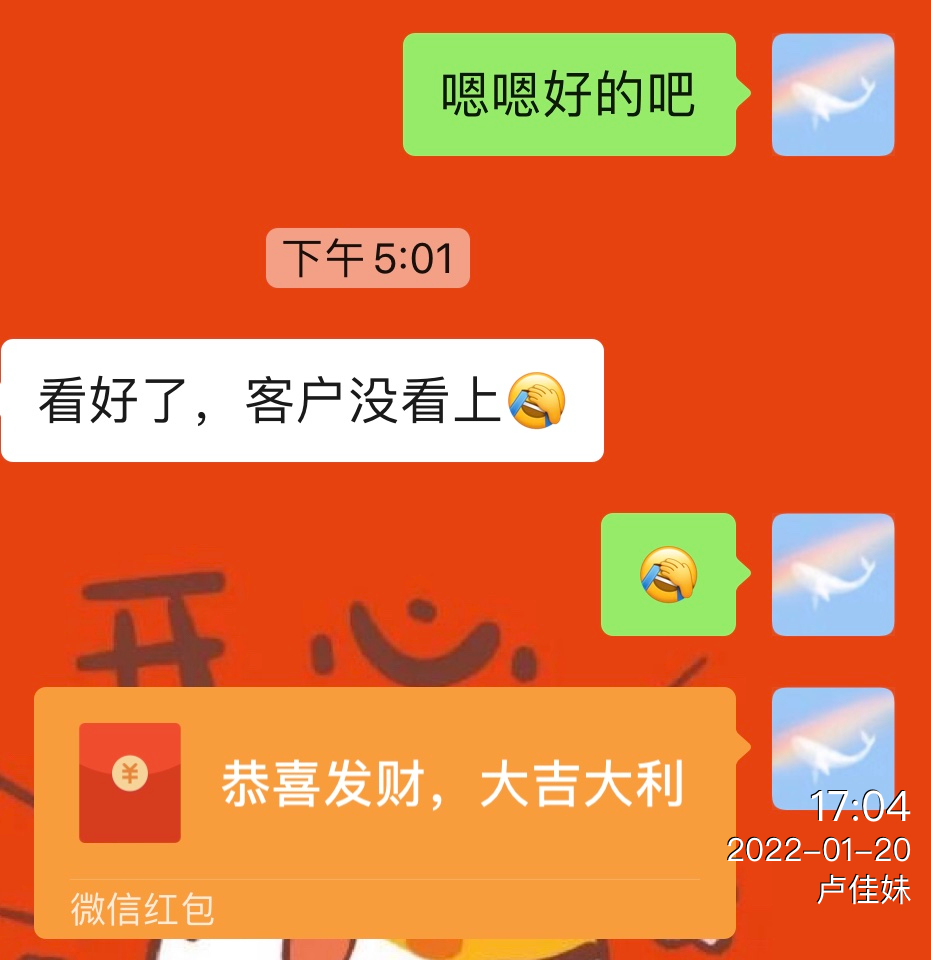Open the 恭喜发财，大吉大利 red packet

[385, 785]
